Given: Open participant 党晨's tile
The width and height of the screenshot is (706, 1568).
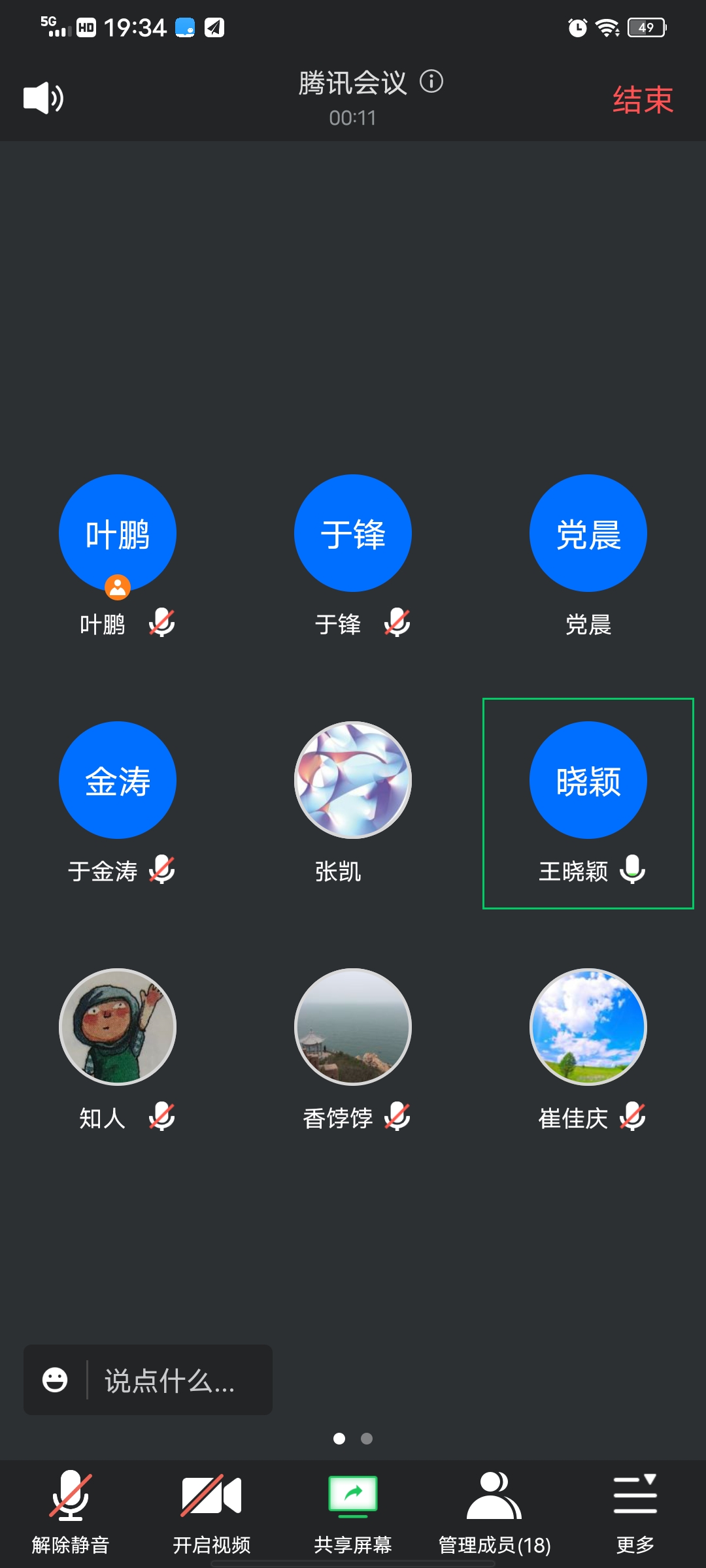Looking at the screenshot, I should 588,534.
